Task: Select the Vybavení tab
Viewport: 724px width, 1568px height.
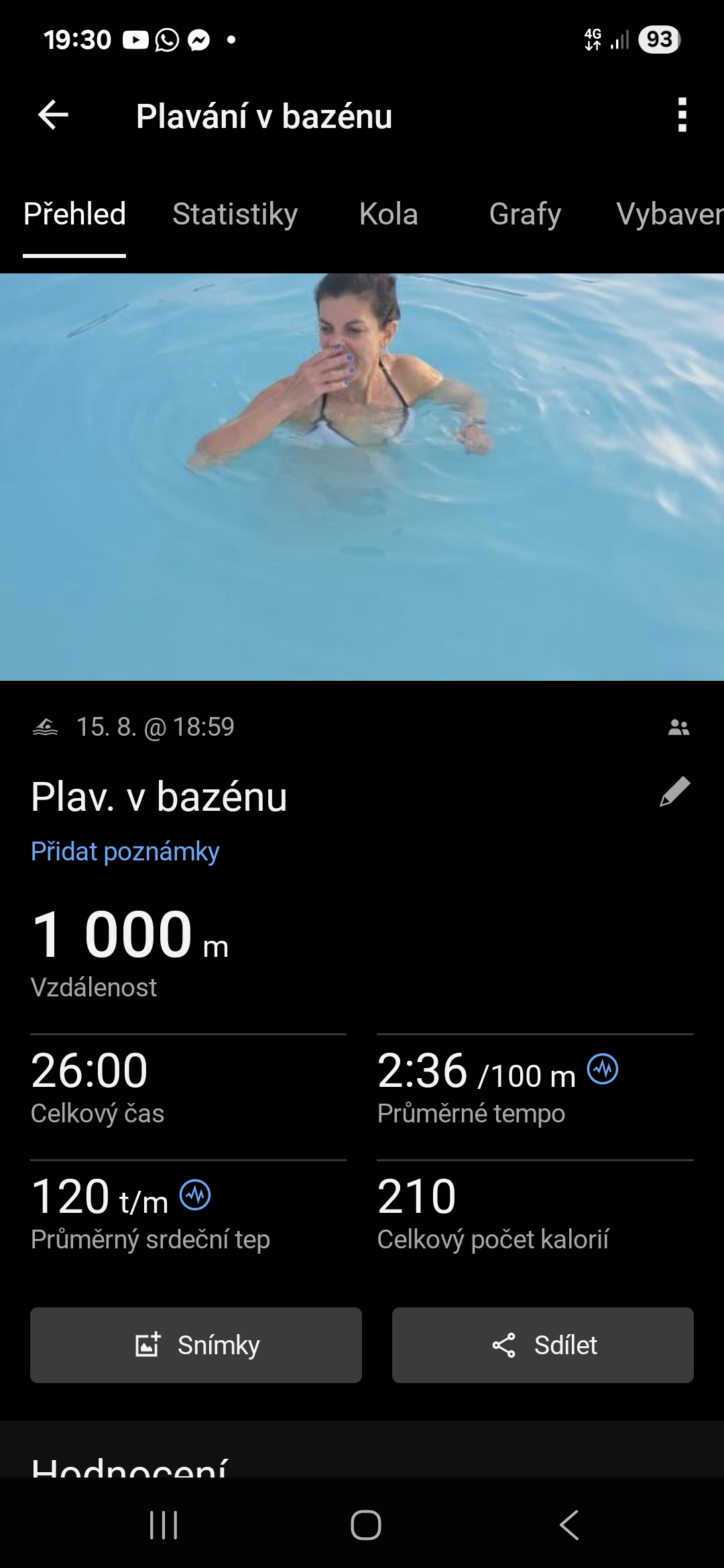Action: [x=669, y=214]
